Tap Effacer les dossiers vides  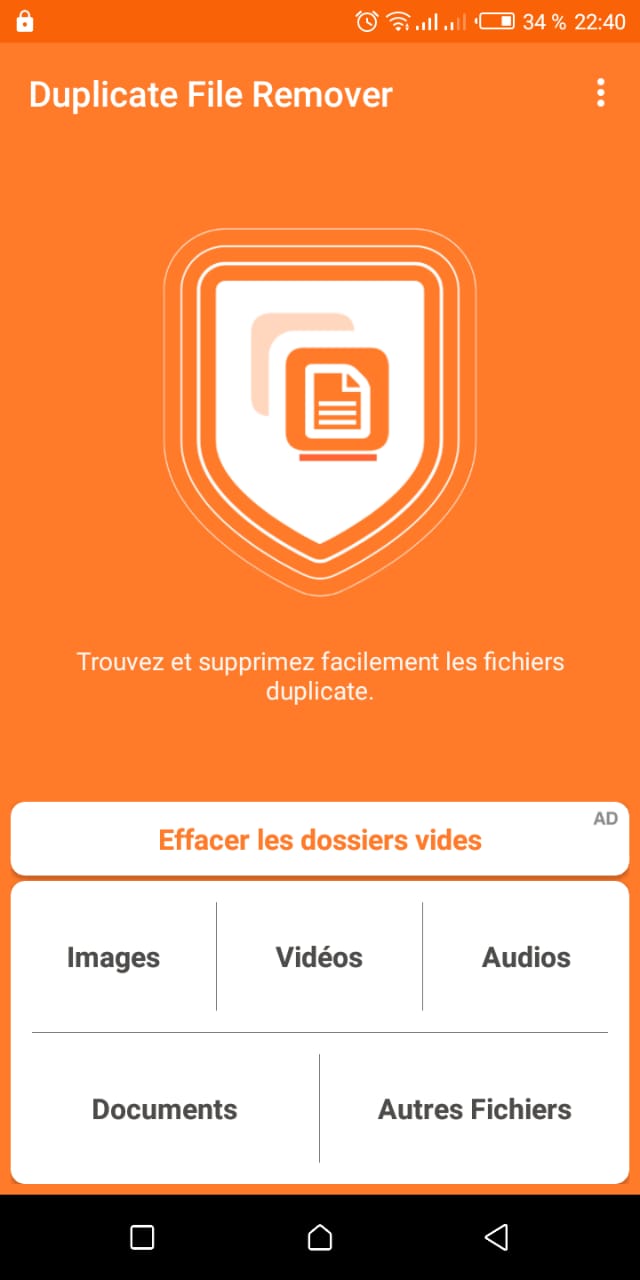coord(320,839)
